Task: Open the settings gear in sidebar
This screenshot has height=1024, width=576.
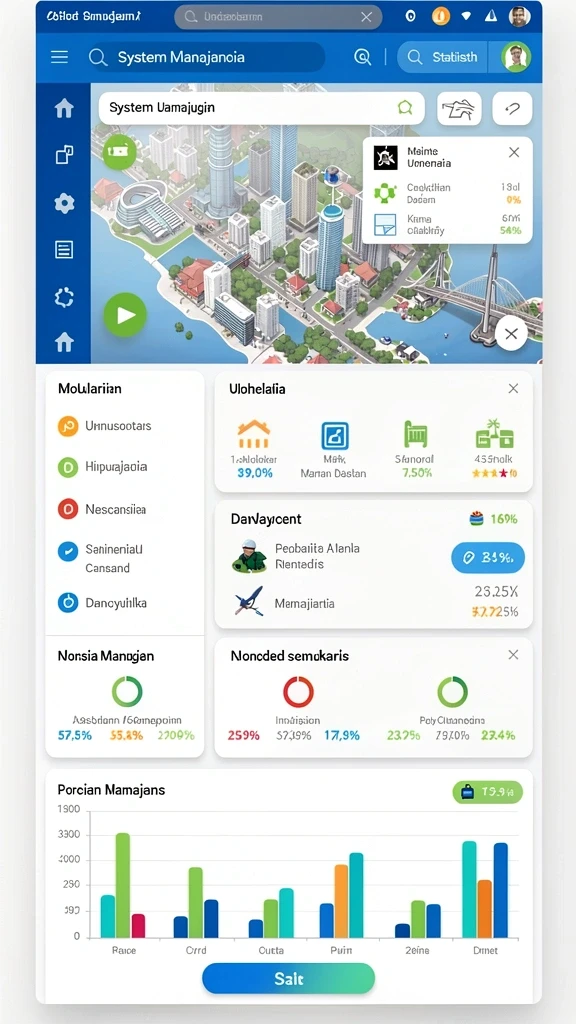Action: click(x=64, y=203)
